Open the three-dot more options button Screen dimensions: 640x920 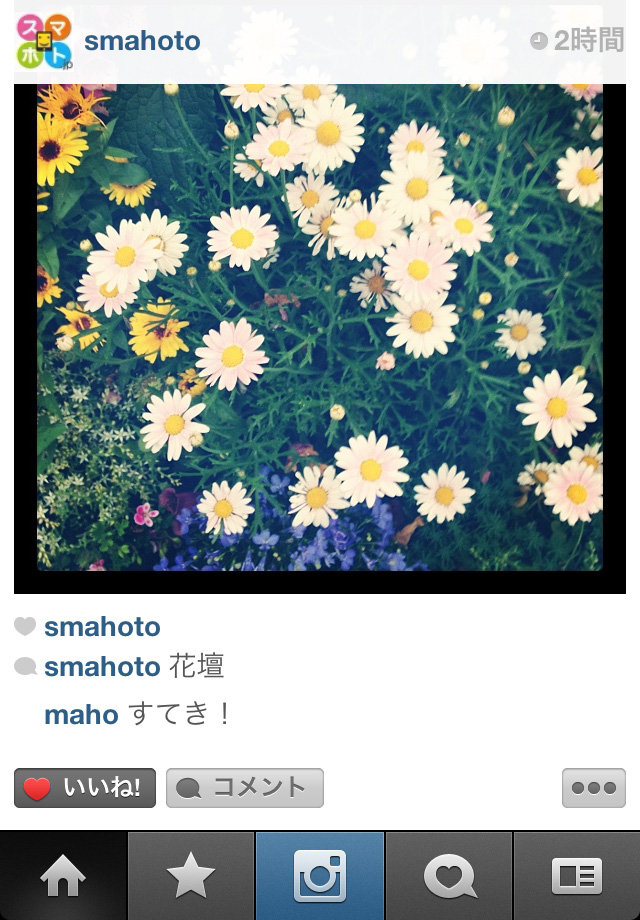coord(594,788)
